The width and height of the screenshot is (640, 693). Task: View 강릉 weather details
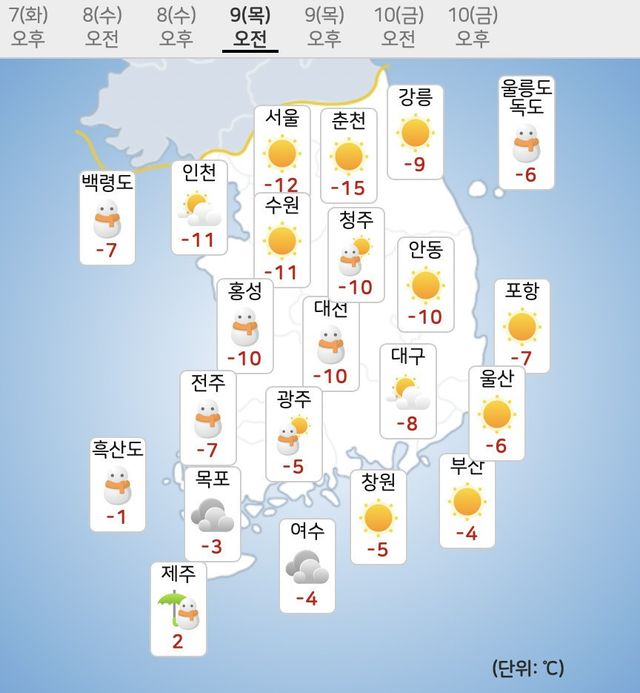[415, 130]
